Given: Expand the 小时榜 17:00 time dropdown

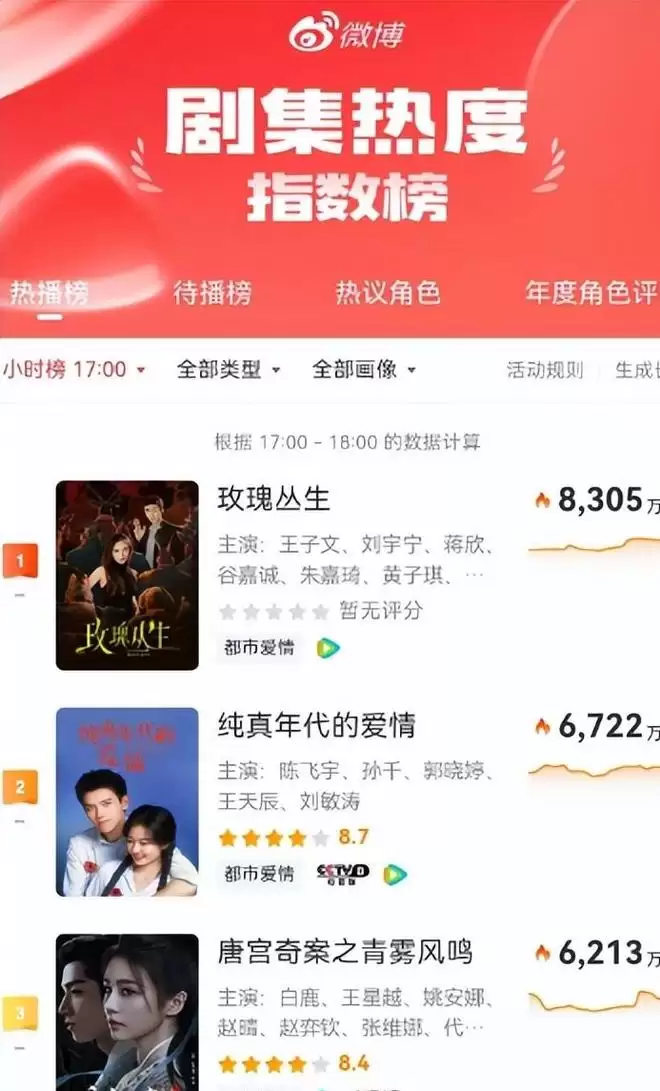Looking at the screenshot, I should click(x=74, y=370).
